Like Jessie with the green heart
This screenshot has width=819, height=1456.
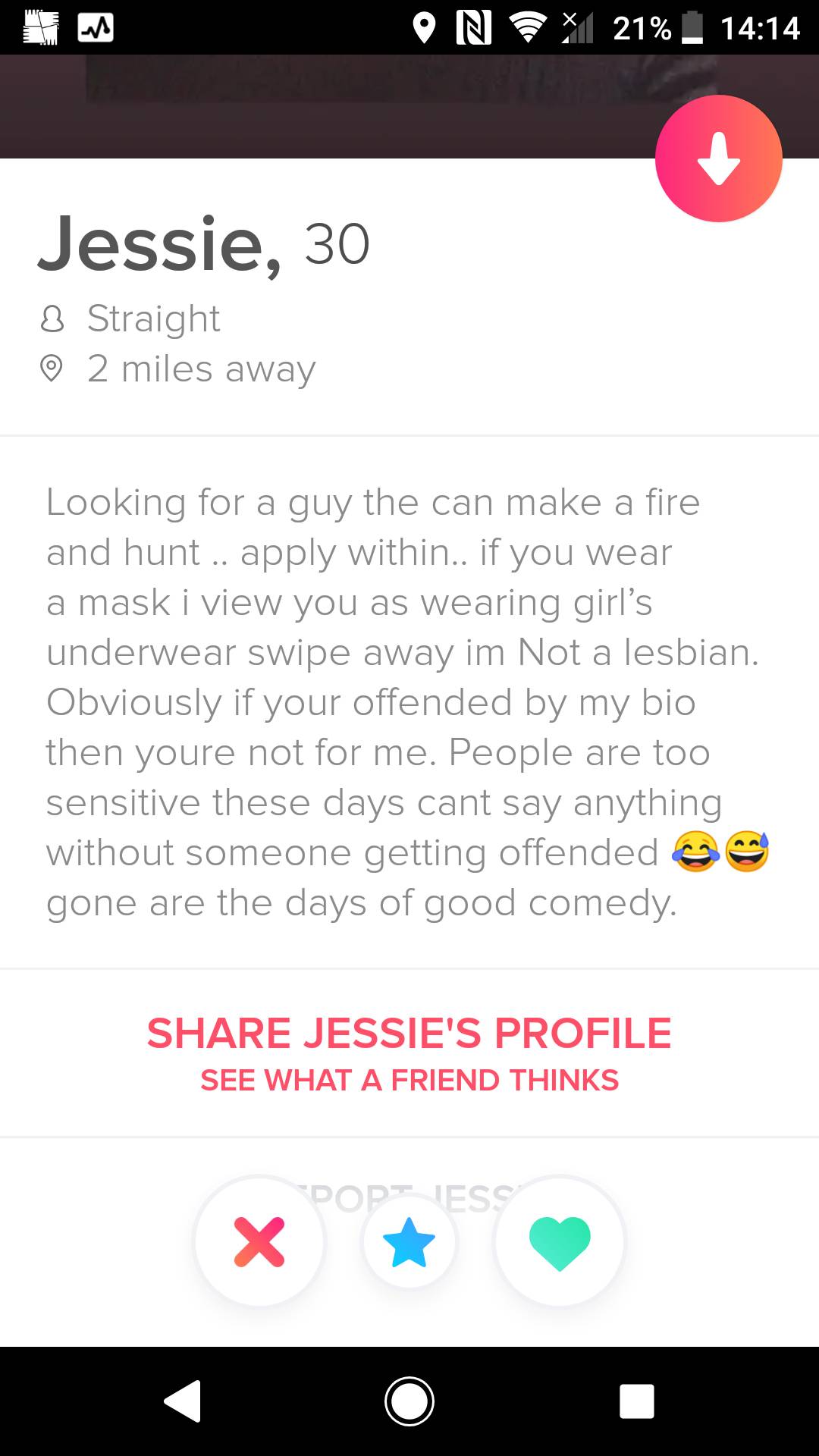point(559,1242)
